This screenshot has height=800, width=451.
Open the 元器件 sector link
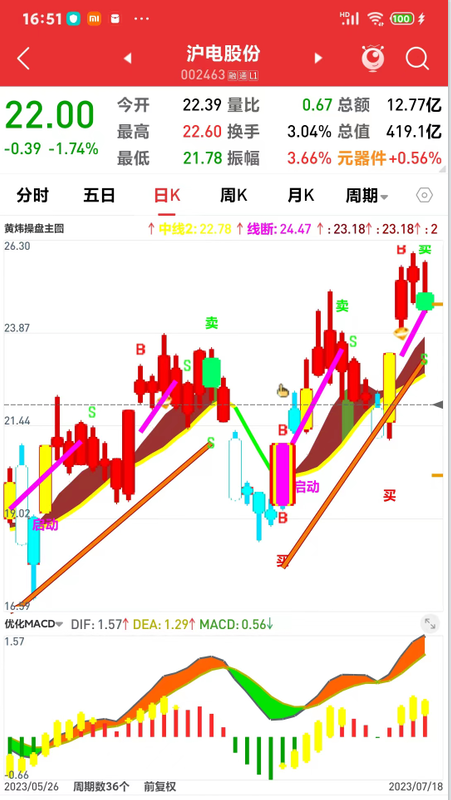pos(389,158)
